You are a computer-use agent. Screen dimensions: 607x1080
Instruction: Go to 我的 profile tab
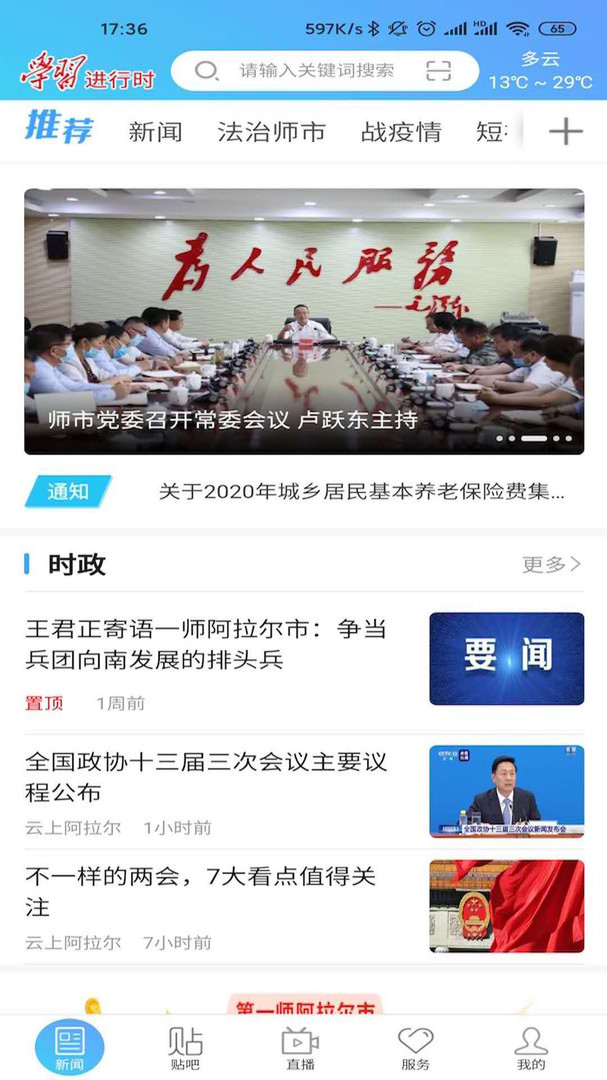click(x=531, y=1048)
